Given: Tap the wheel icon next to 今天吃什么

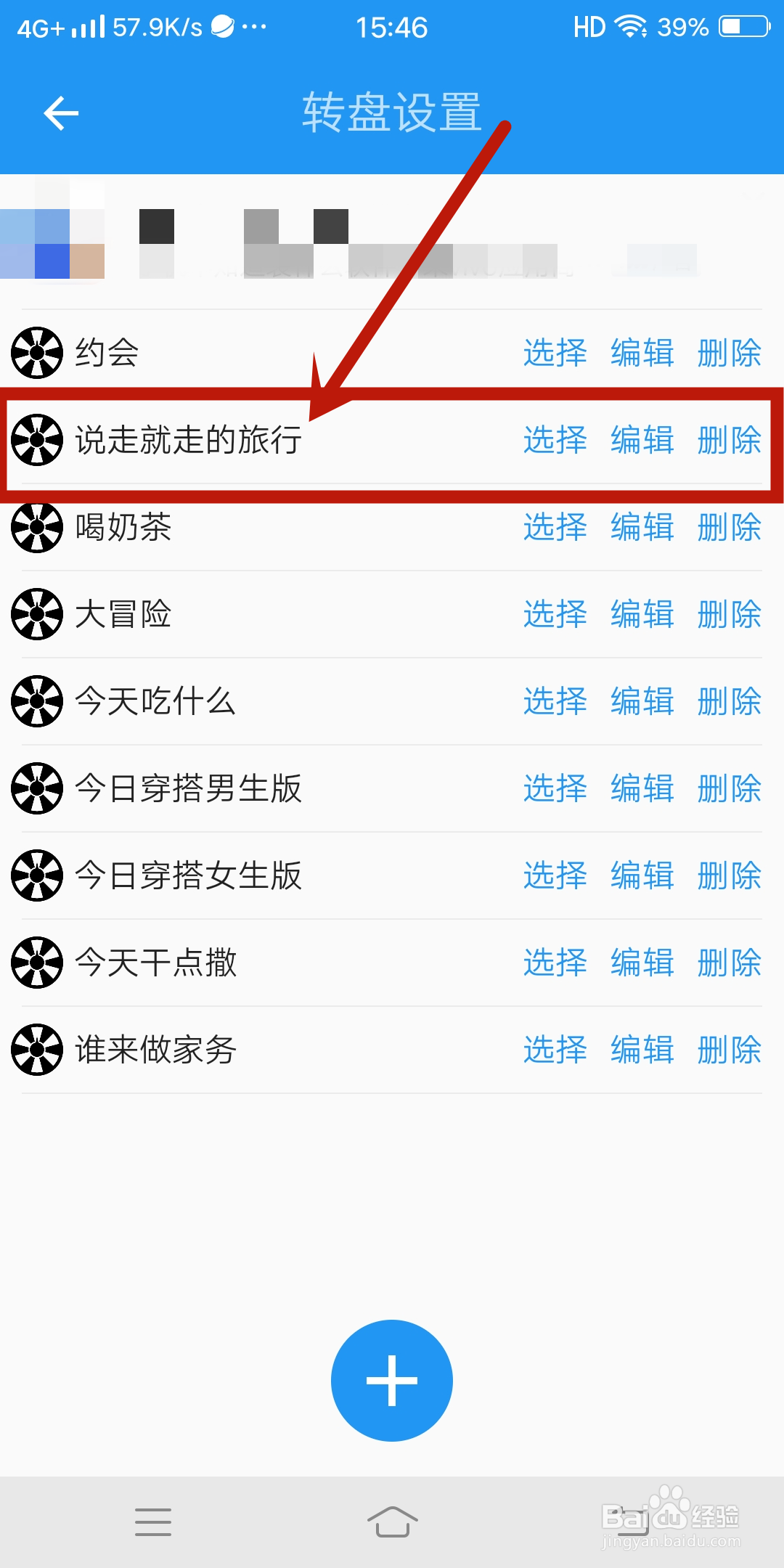Looking at the screenshot, I should 36,701.
